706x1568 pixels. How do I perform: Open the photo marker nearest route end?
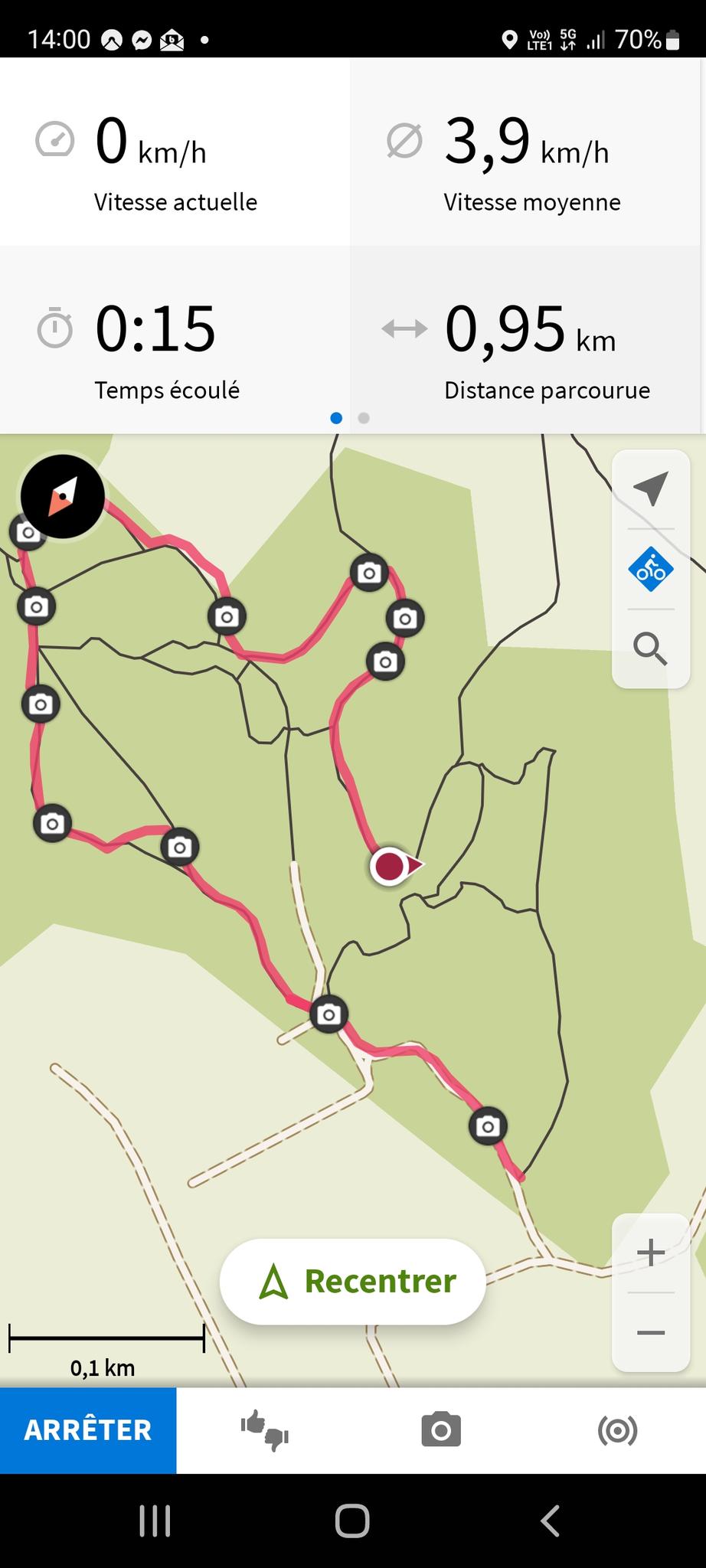click(x=488, y=1126)
